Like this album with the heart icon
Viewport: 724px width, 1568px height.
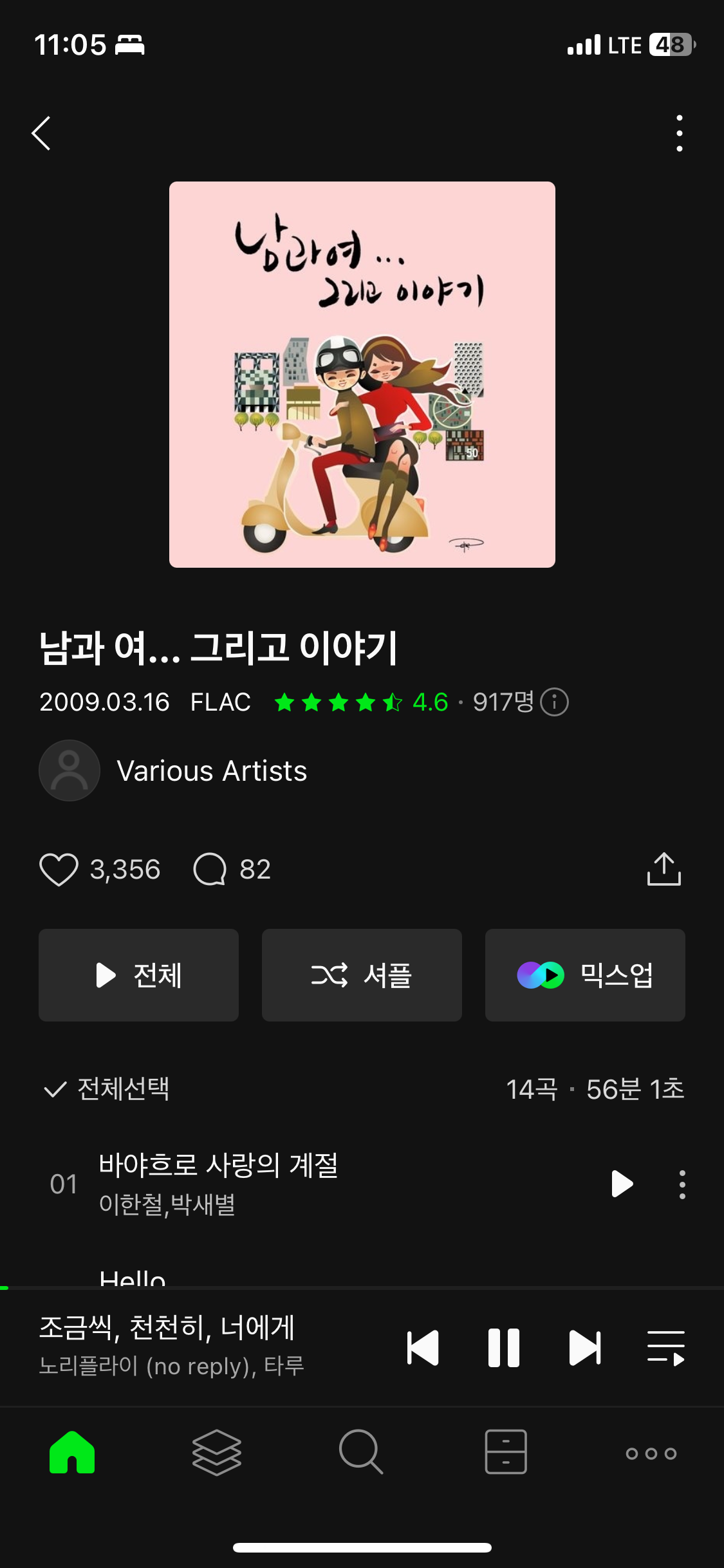click(x=59, y=870)
